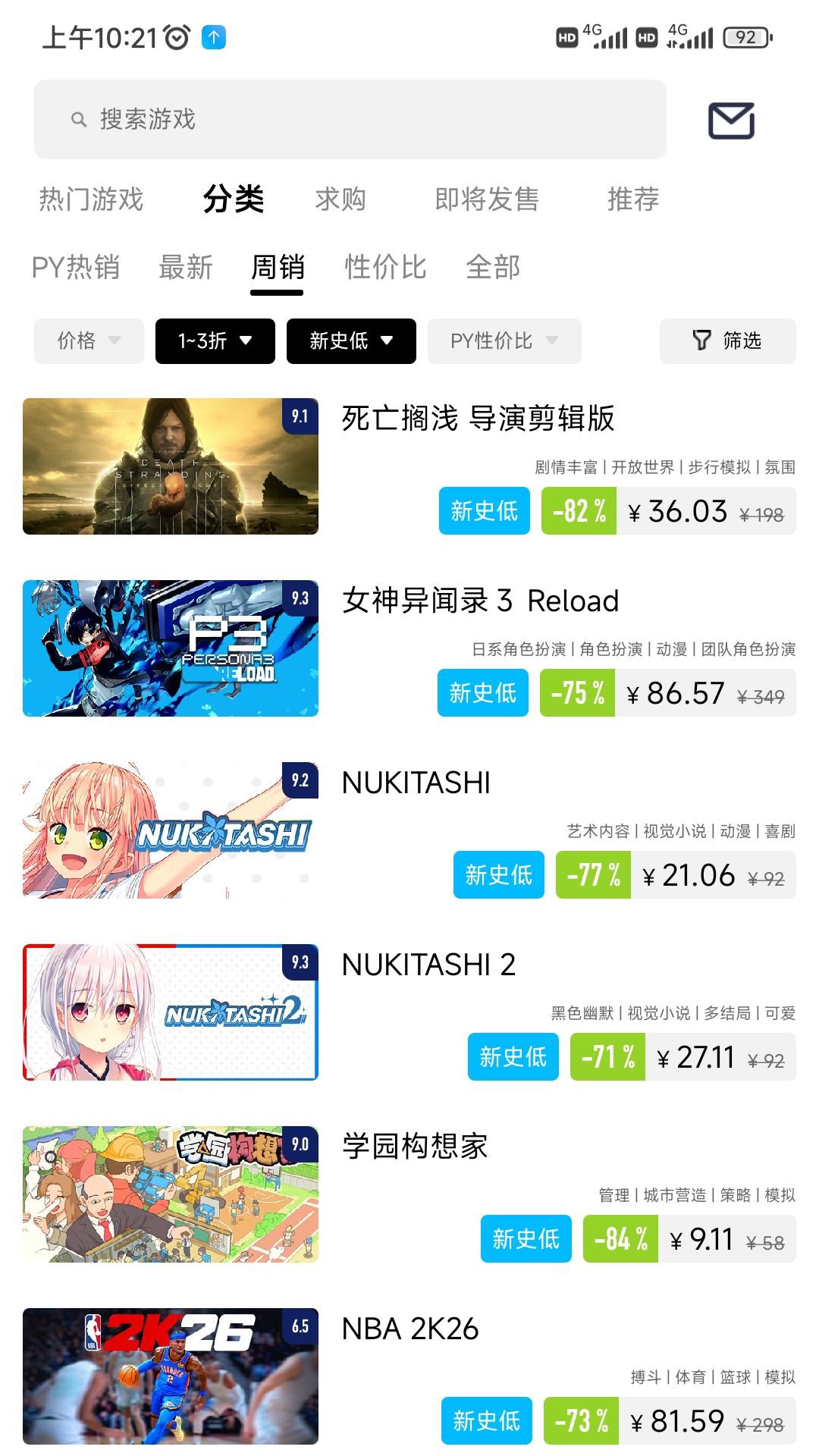The width and height of the screenshot is (819, 1456).
Task: View the 学园构想家 game listing
Action: 415,1147
